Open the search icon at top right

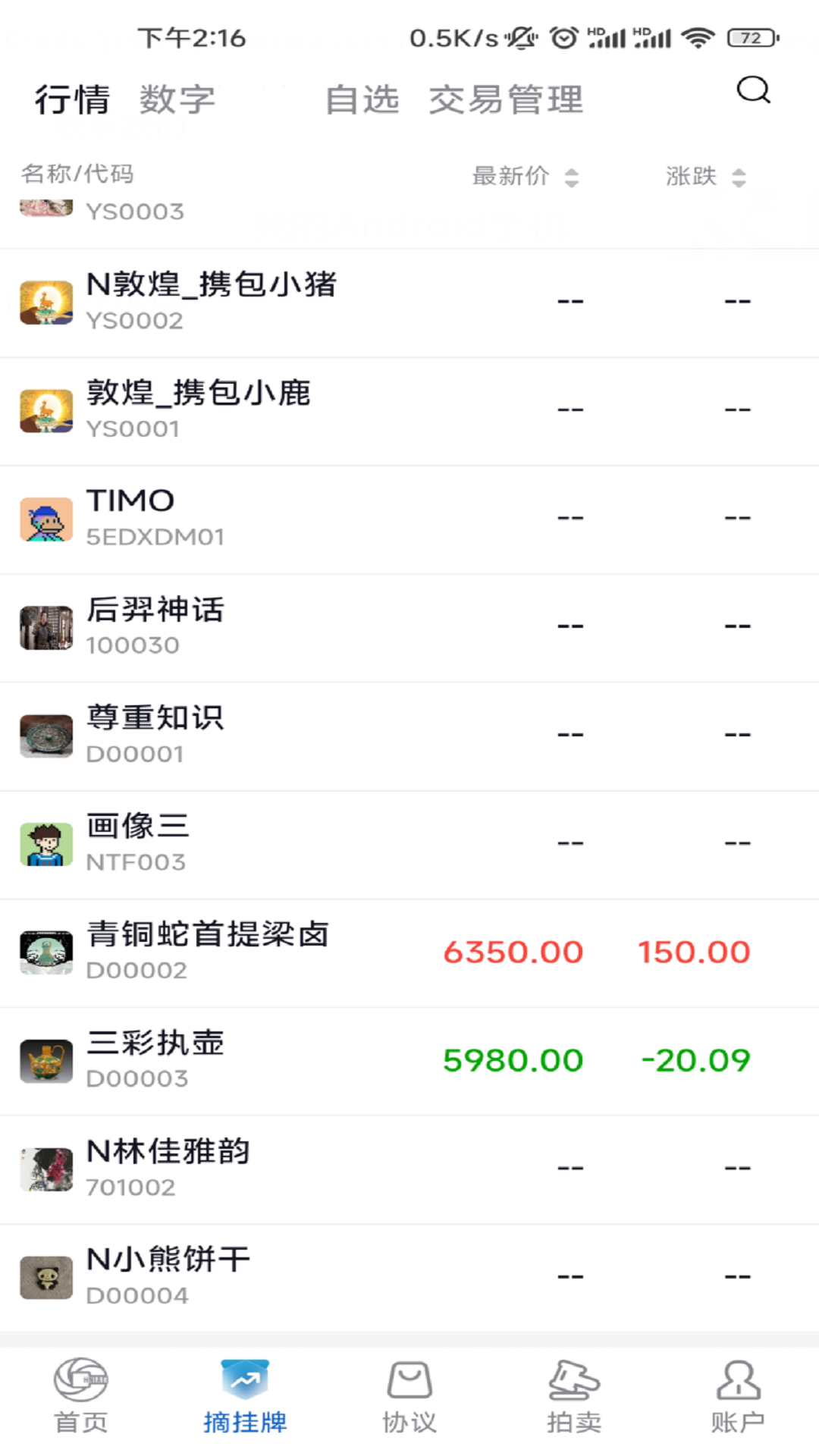coord(752,93)
